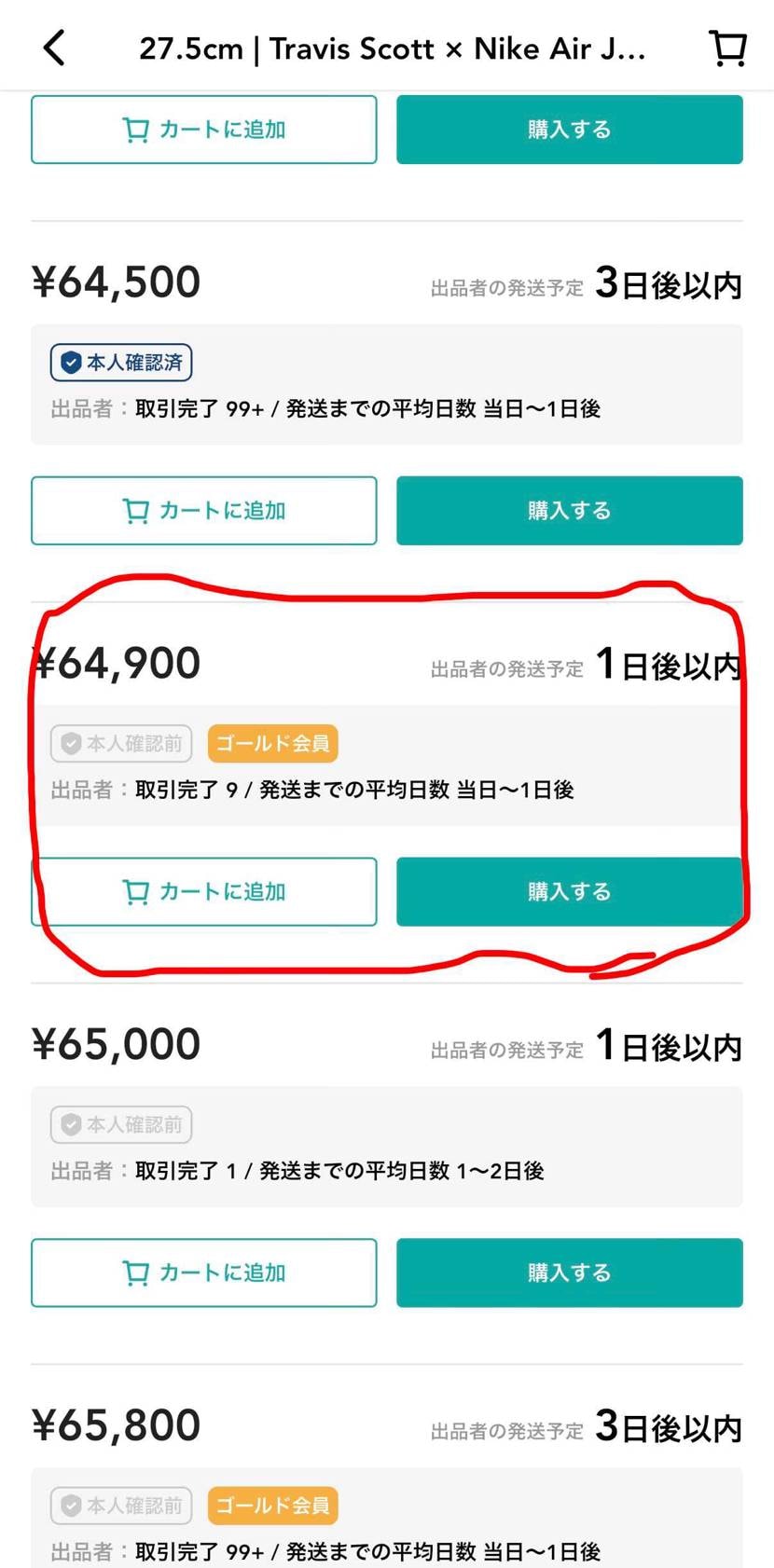Viewport: 774px width, 1568px height.
Task: Select the 本人確認済 verified badge for ¥64,500
Action: [121, 363]
